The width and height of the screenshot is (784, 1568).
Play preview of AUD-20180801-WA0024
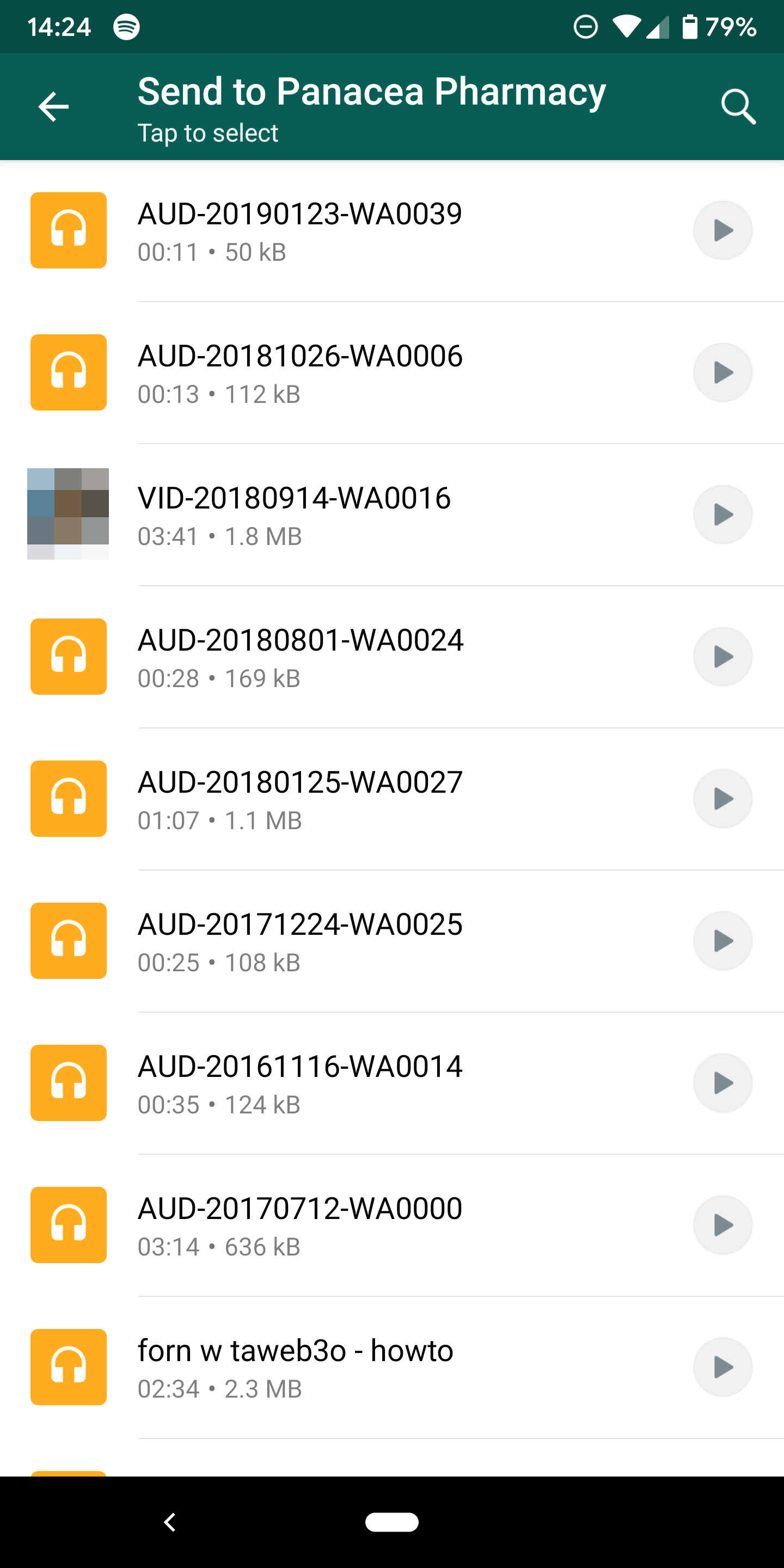tap(722, 657)
